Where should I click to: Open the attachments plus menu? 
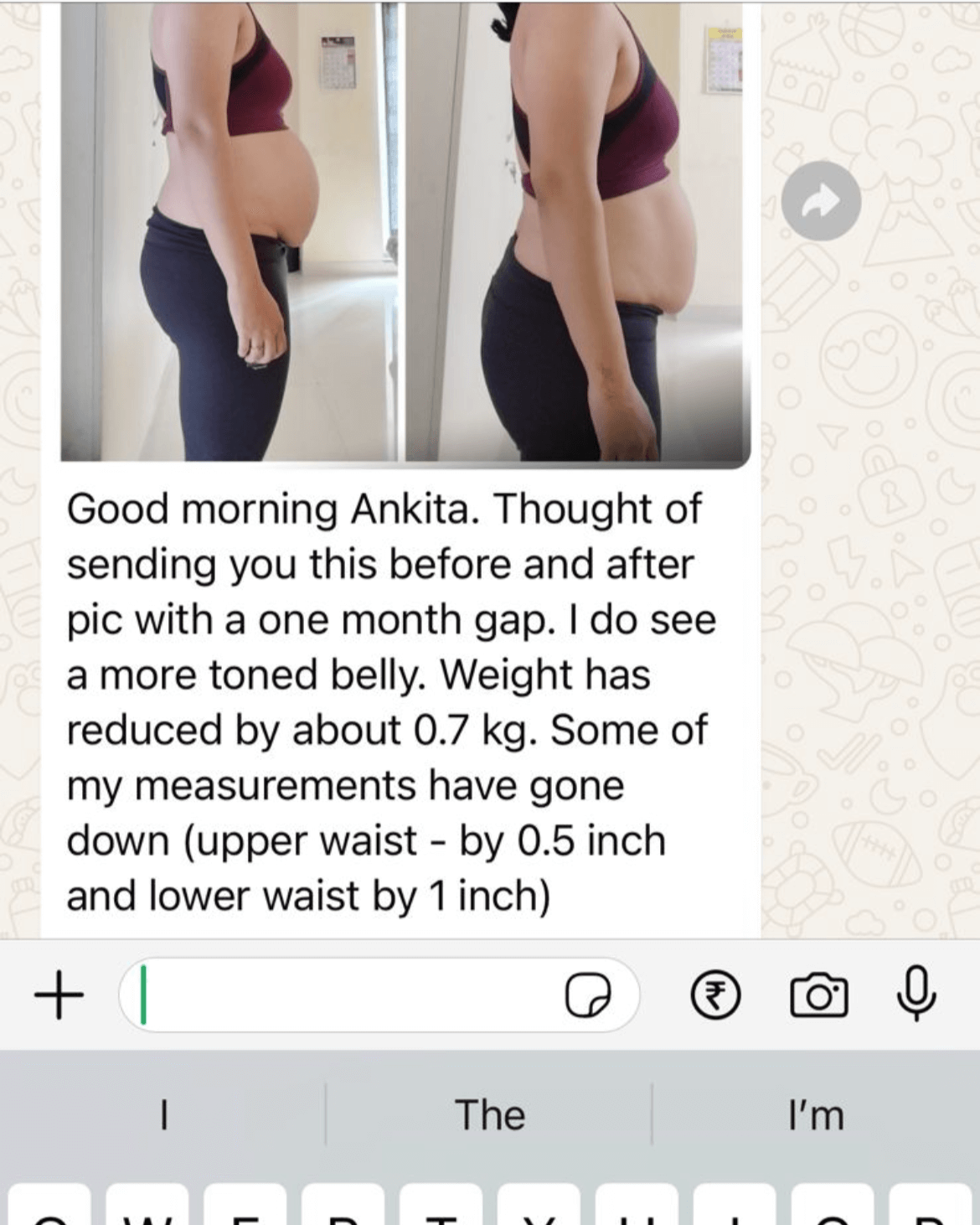pos(59,995)
